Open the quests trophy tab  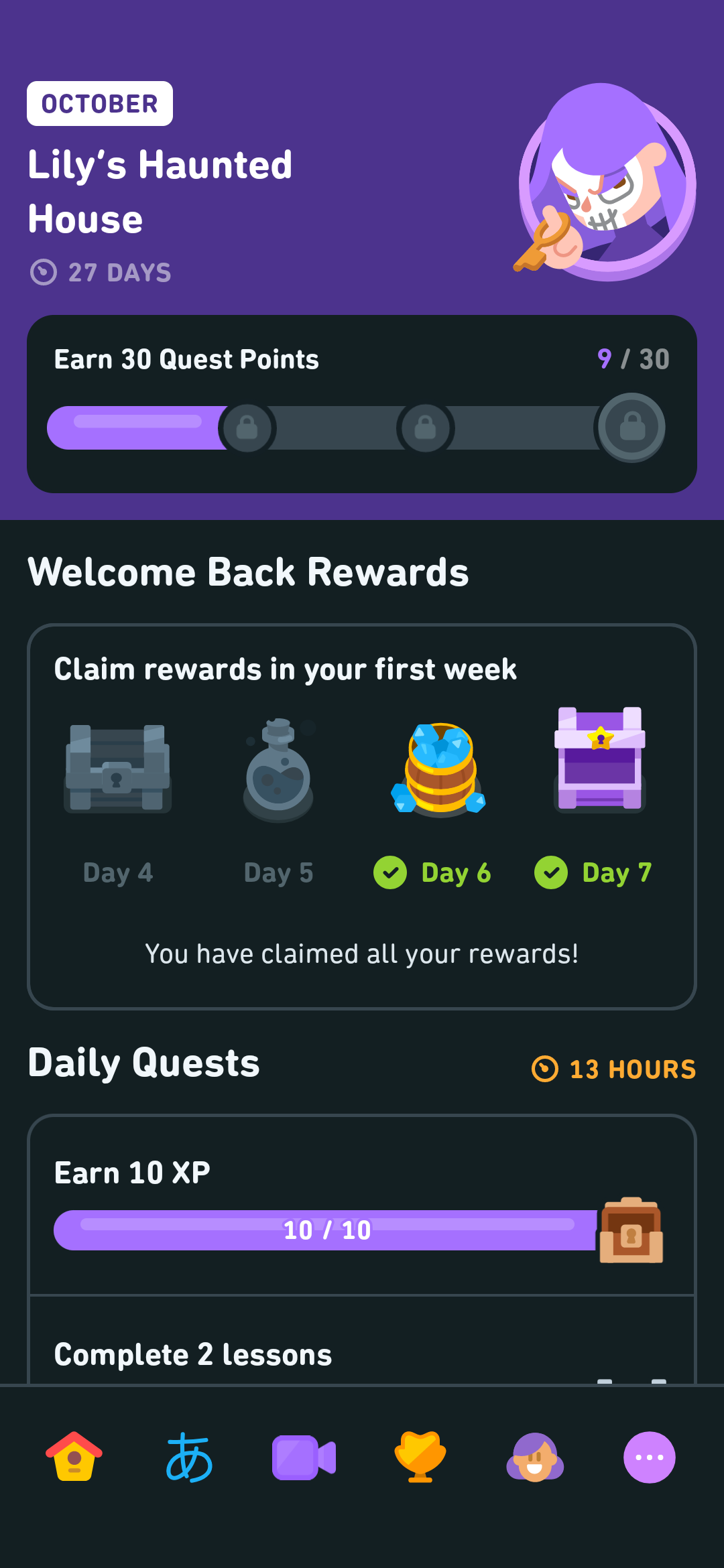click(x=420, y=1457)
